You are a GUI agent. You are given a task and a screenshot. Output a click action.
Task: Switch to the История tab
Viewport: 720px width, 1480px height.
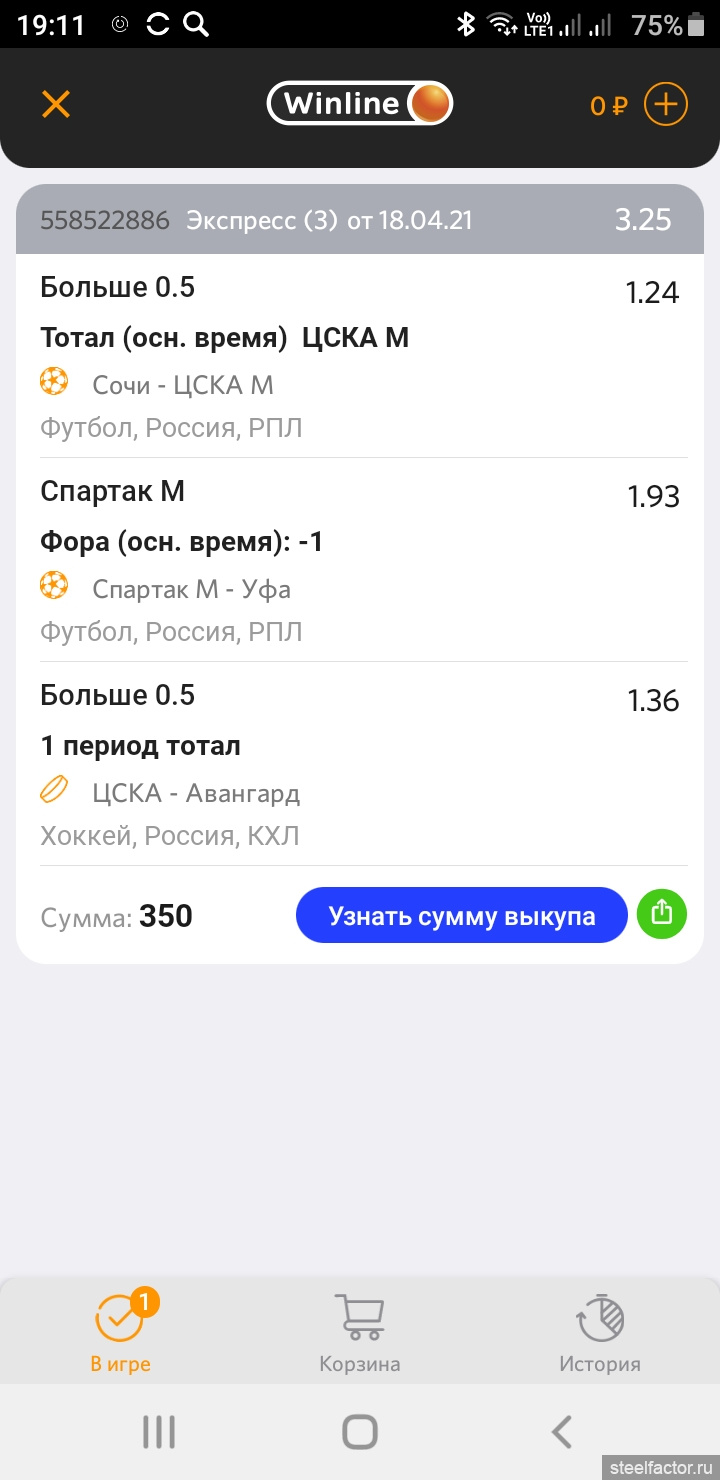[600, 1331]
